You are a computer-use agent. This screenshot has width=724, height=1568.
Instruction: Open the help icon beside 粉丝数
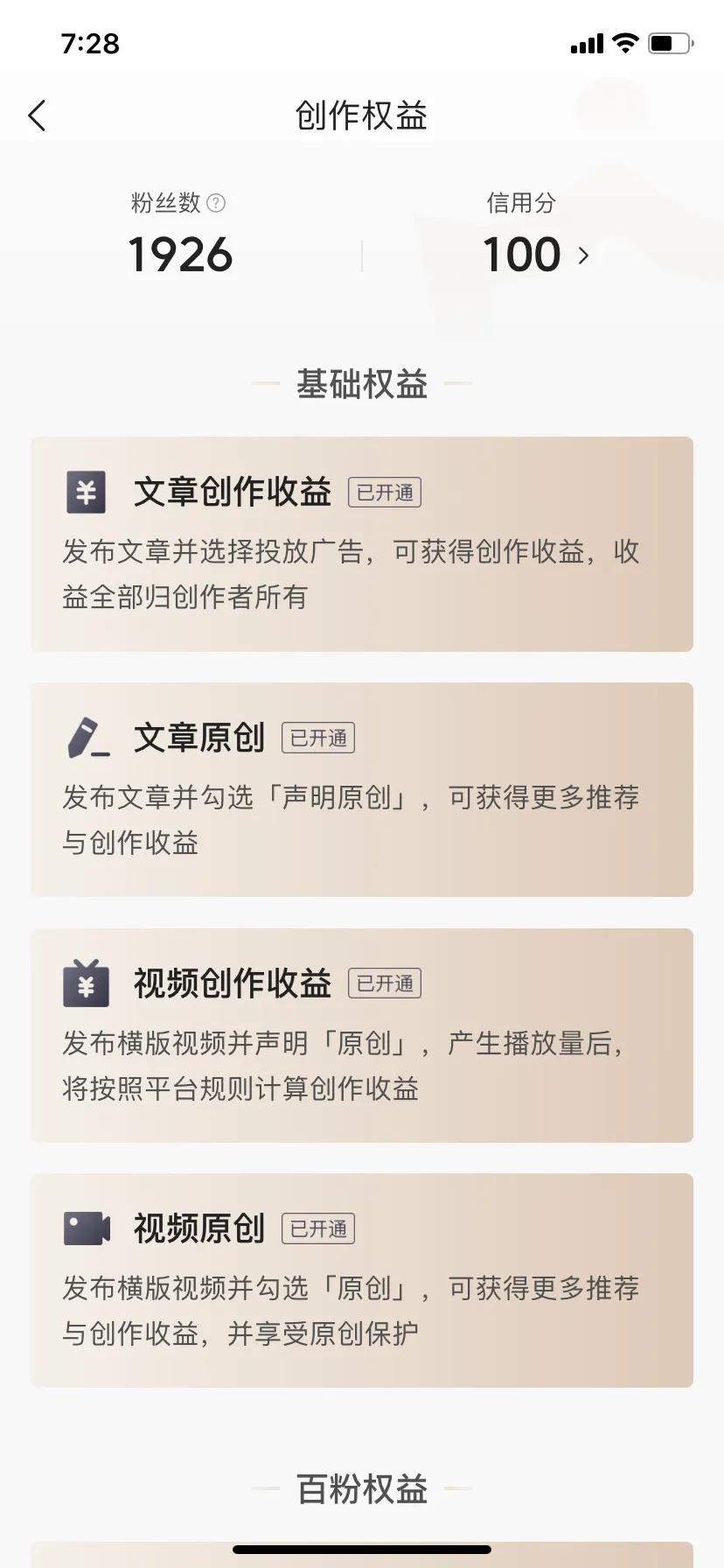[x=216, y=204]
